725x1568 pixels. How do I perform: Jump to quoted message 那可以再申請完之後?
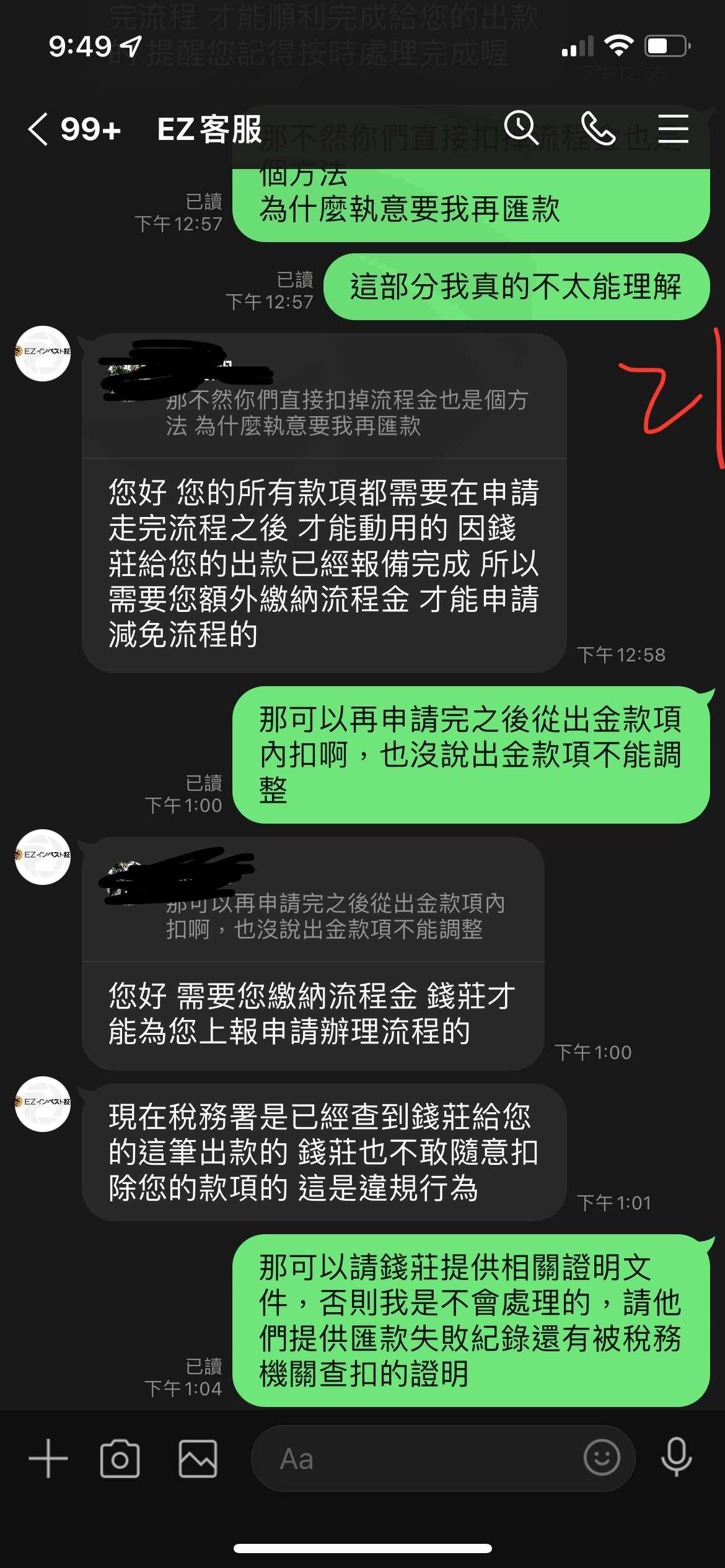click(313, 900)
